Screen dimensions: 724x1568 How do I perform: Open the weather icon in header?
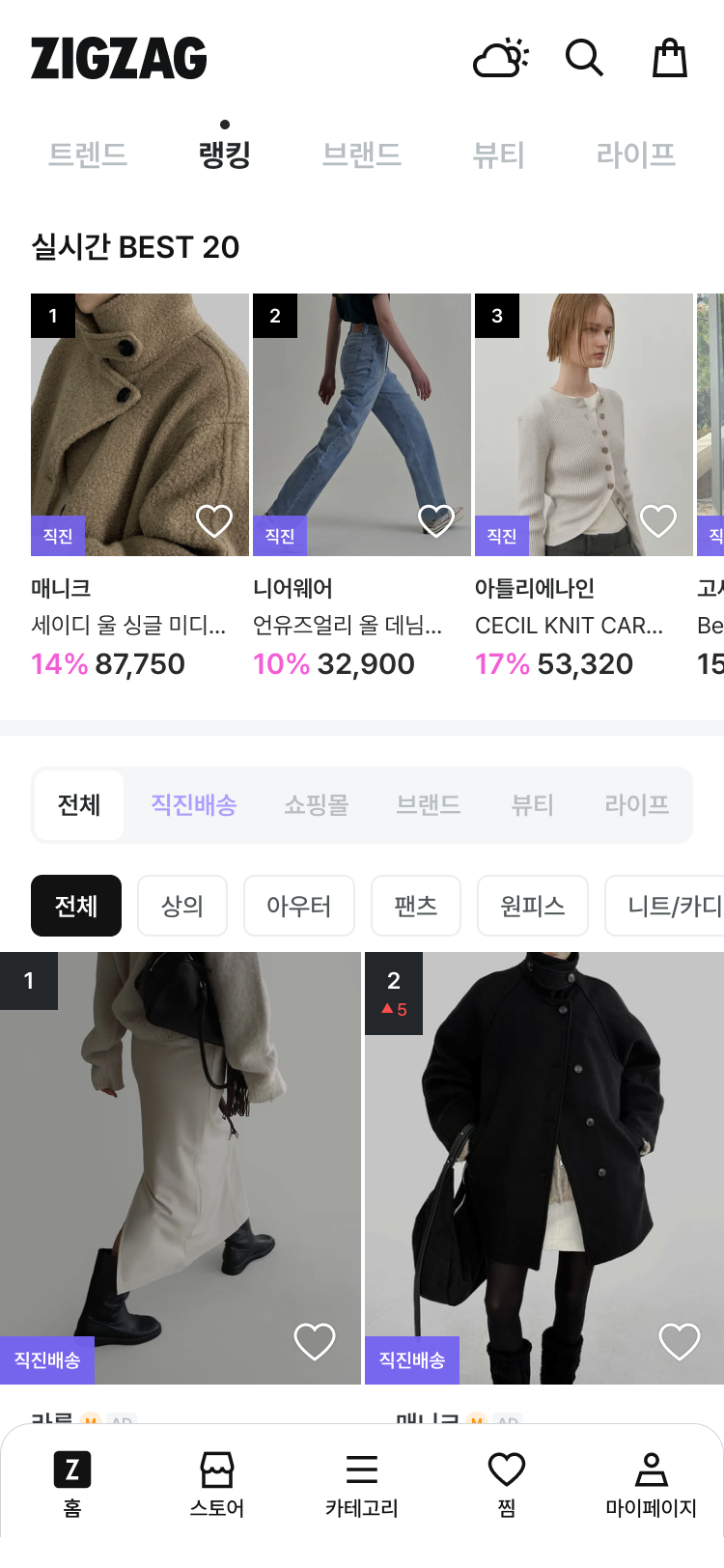[500, 58]
